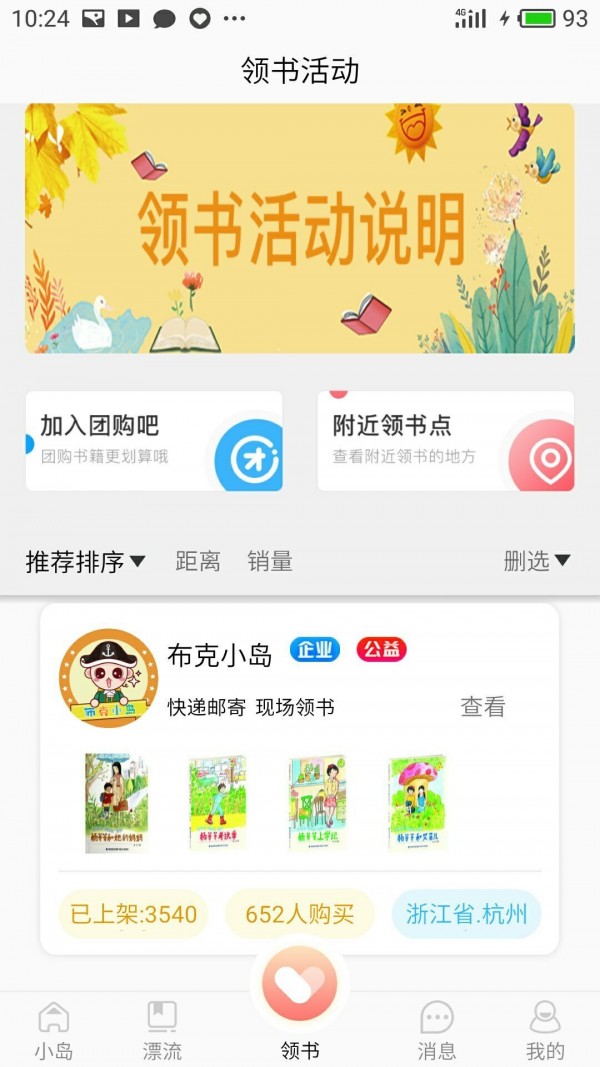Expand the 推荐排序 sort dropdown
The width and height of the screenshot is (600, 1067).
(x=85, y=562)
